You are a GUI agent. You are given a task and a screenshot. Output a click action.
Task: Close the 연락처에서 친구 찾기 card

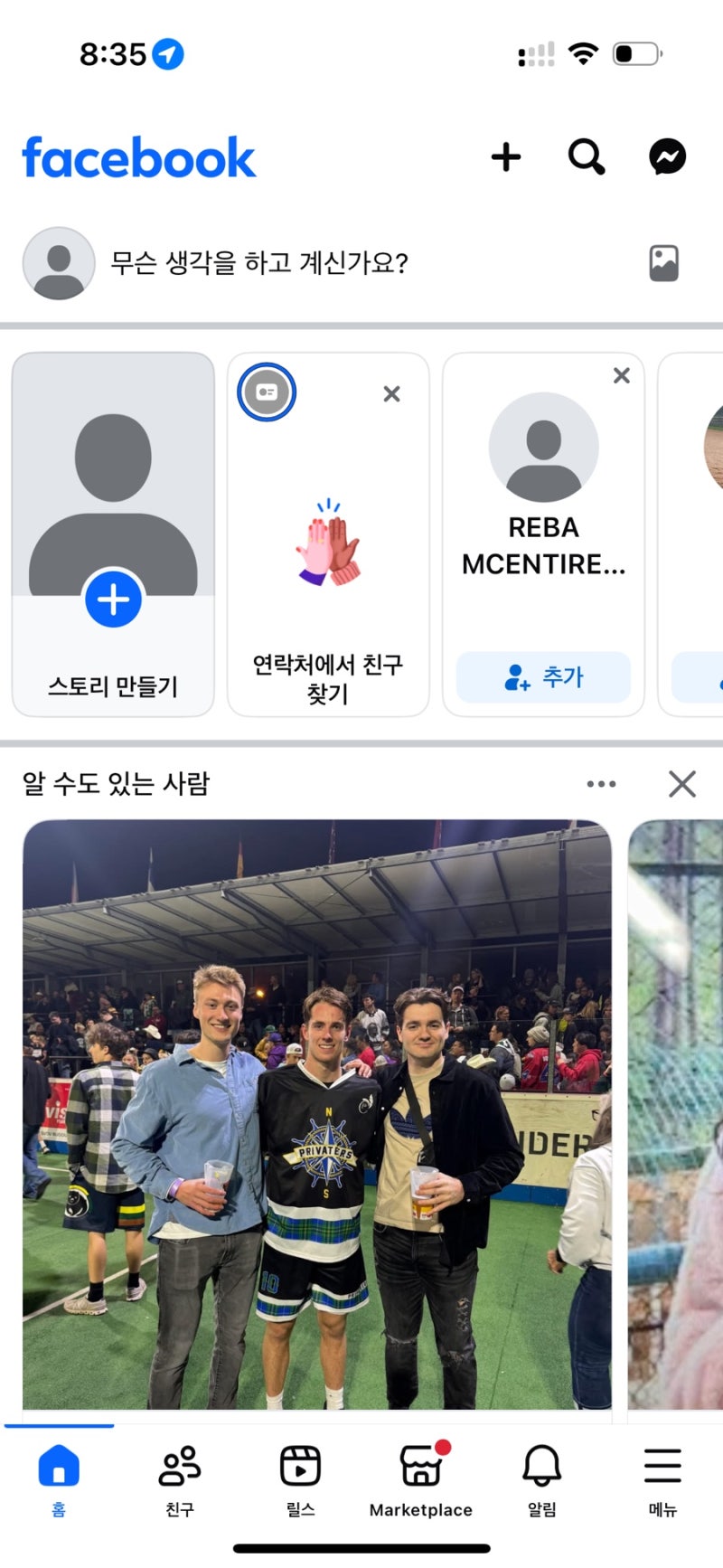pos(391,393)
